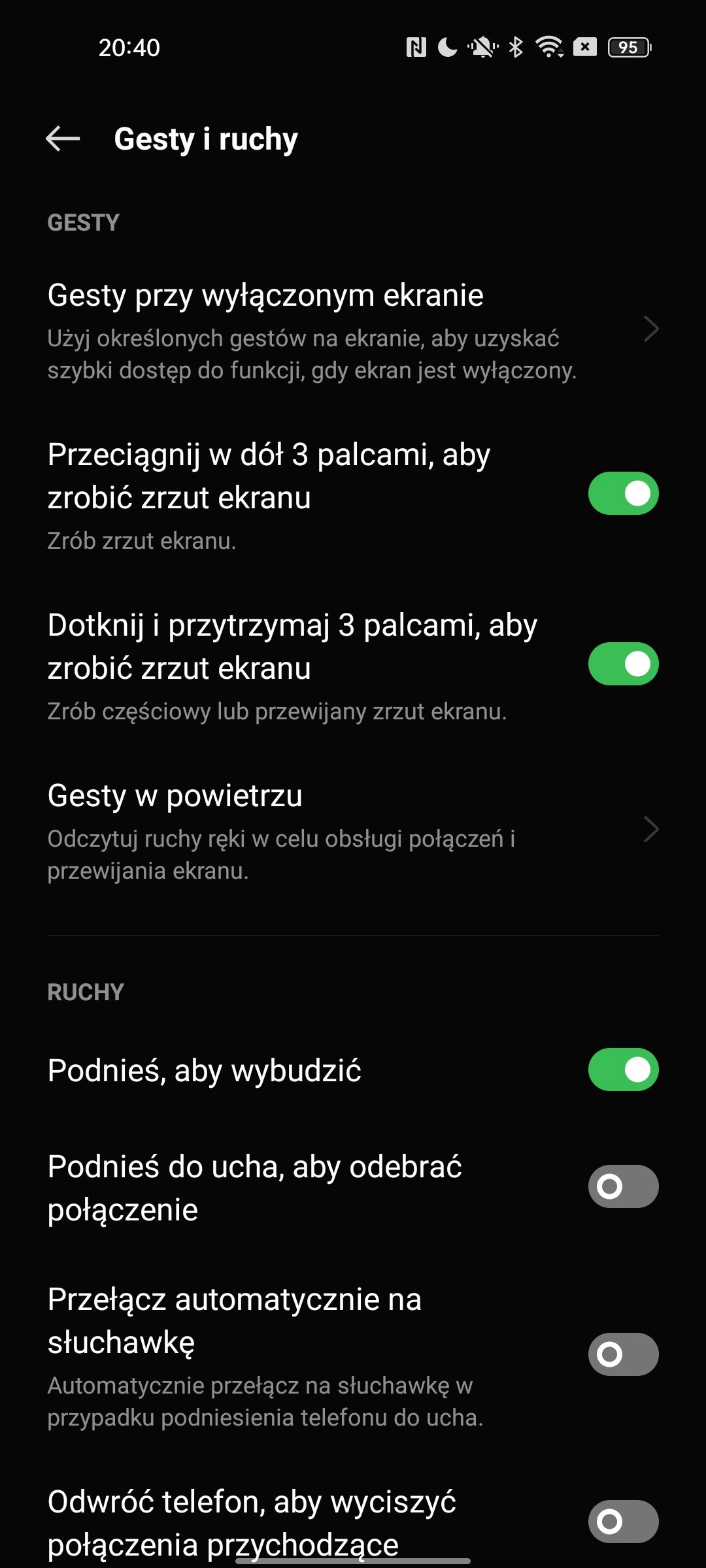Screen dimensions: 706x1568
Task: Disable Podnieś, aby wybudzić switch
Action: (x=623, y=1070)
